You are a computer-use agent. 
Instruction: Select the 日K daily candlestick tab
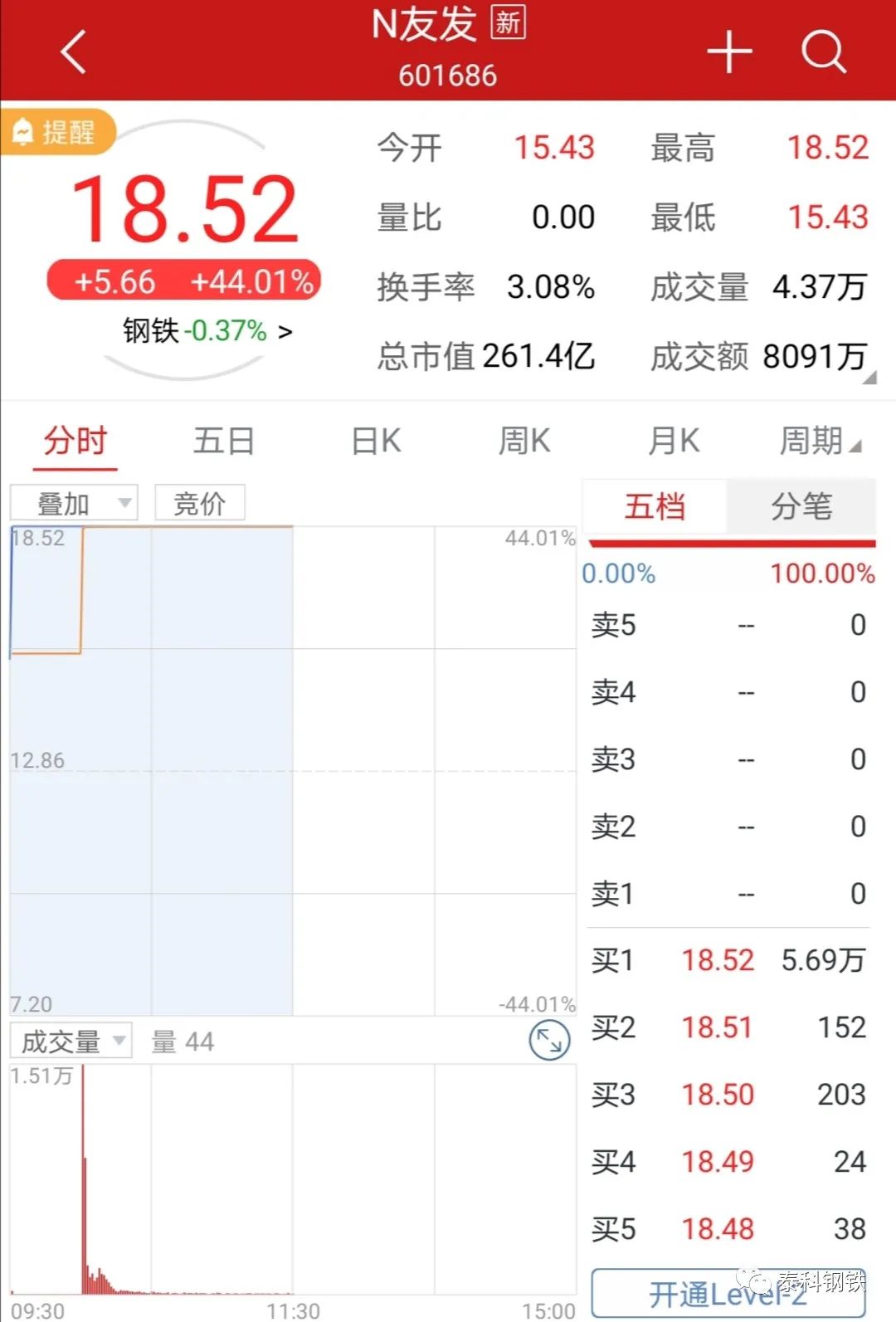click(373, 441)
